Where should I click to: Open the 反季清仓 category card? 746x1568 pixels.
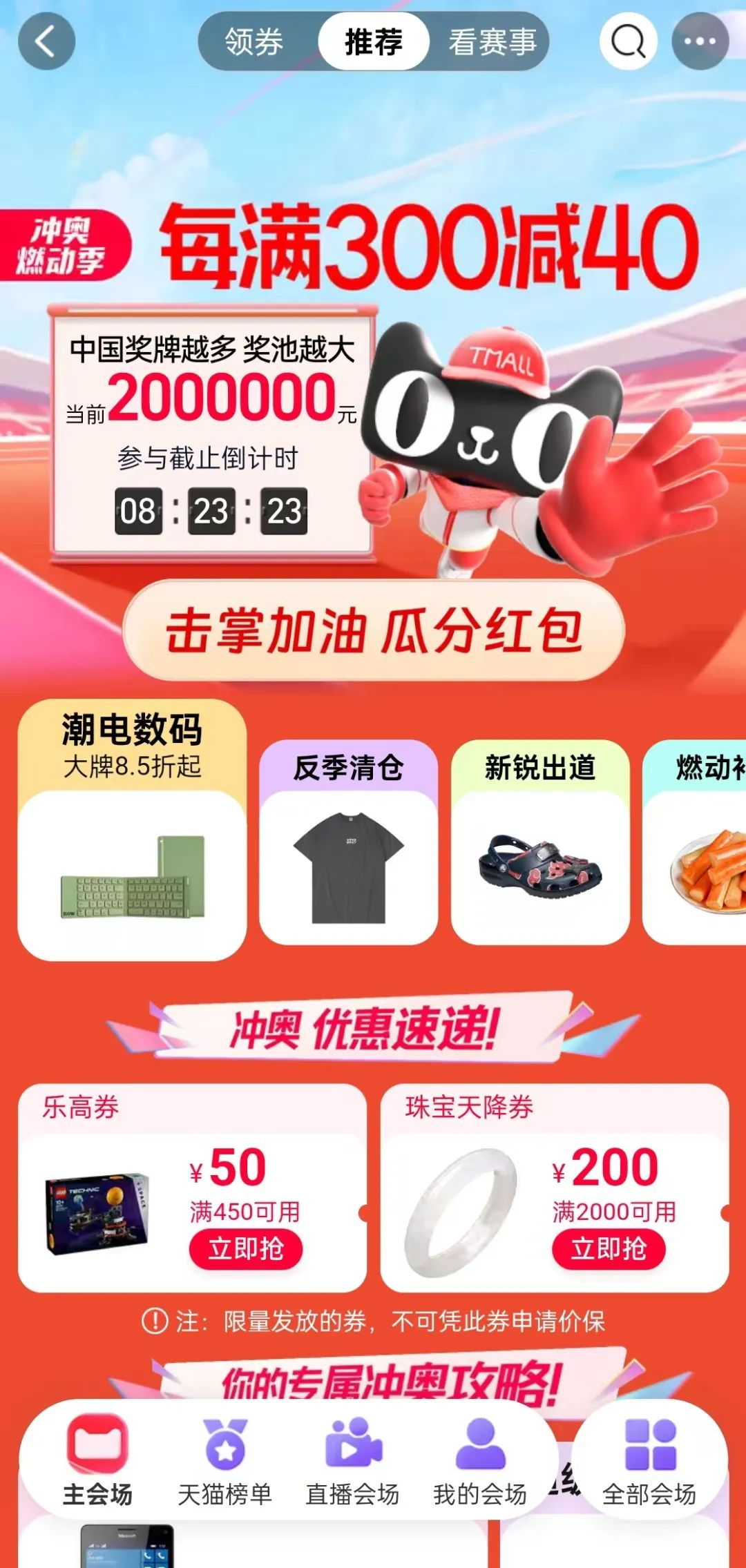(348, 842)
